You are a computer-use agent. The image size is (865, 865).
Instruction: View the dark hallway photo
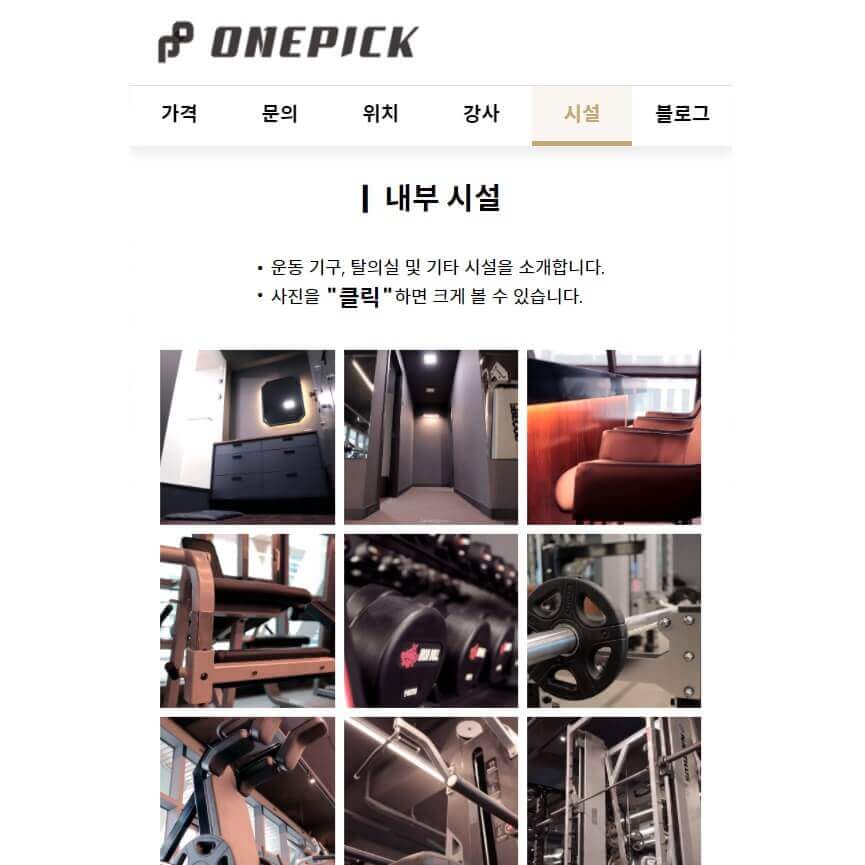(x=431, y=437)
